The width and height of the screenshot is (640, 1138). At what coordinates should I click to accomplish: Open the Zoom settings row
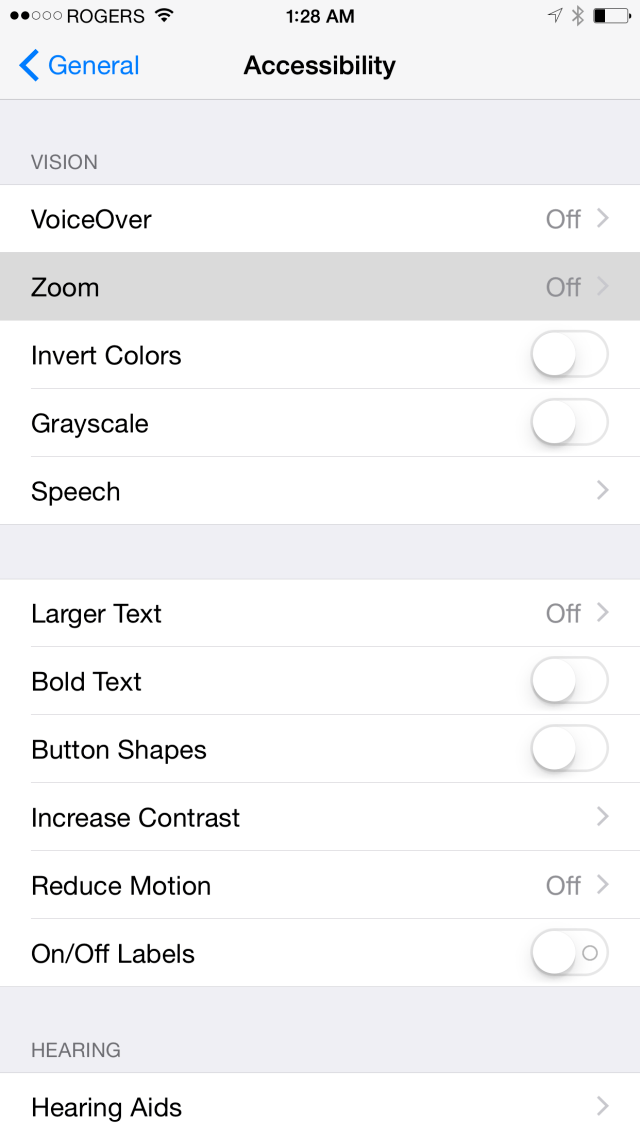320,287
